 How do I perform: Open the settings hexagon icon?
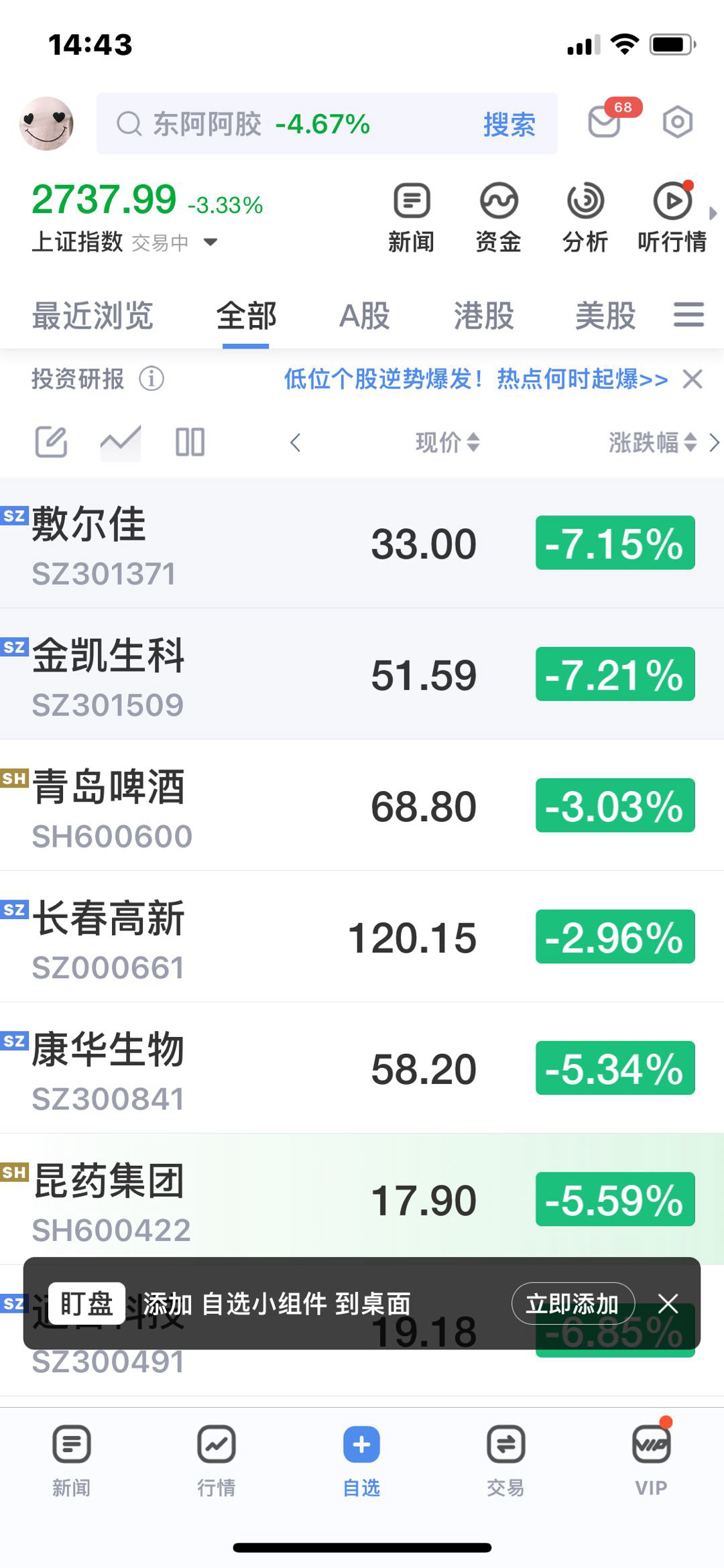pos(677,123)
